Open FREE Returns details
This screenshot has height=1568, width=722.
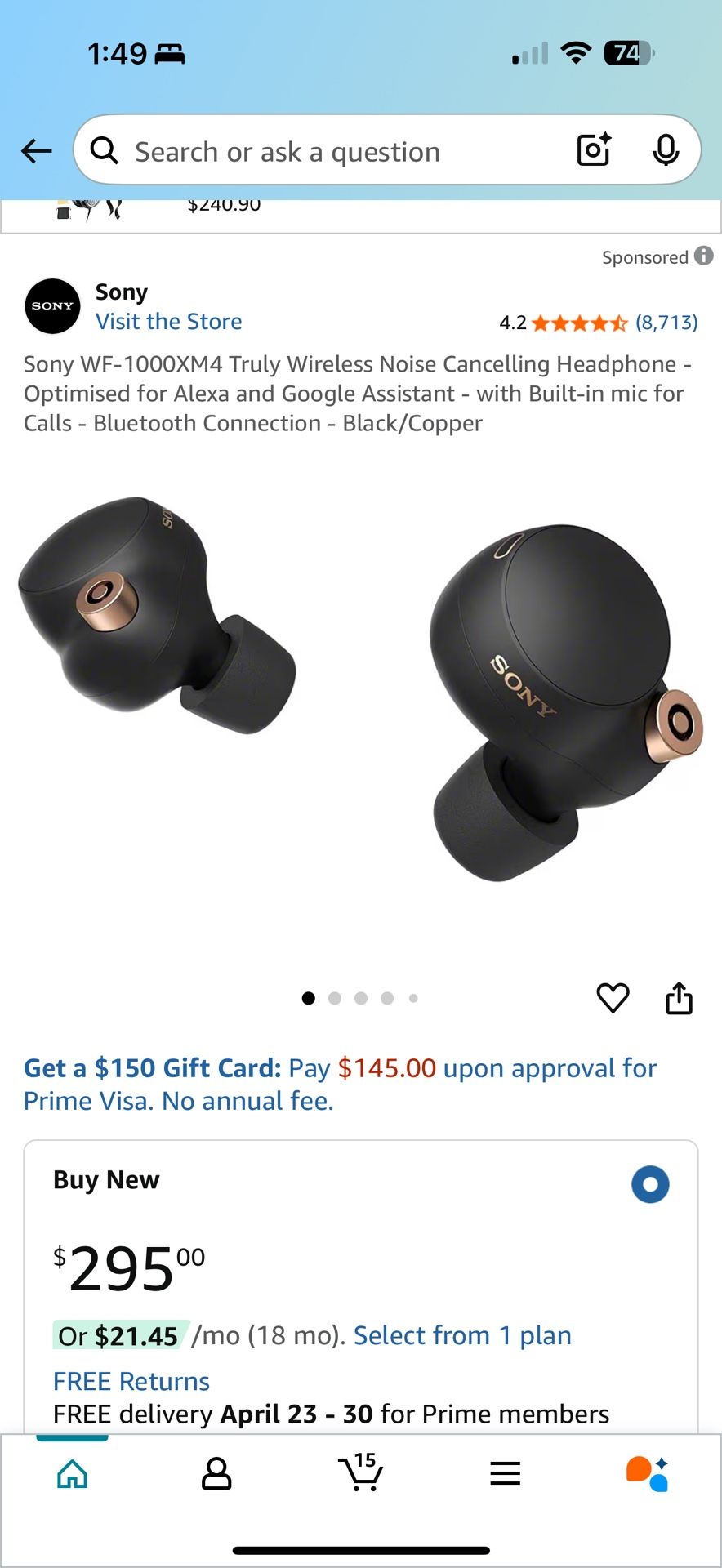pyautogui.click(x=131, y=1381)
